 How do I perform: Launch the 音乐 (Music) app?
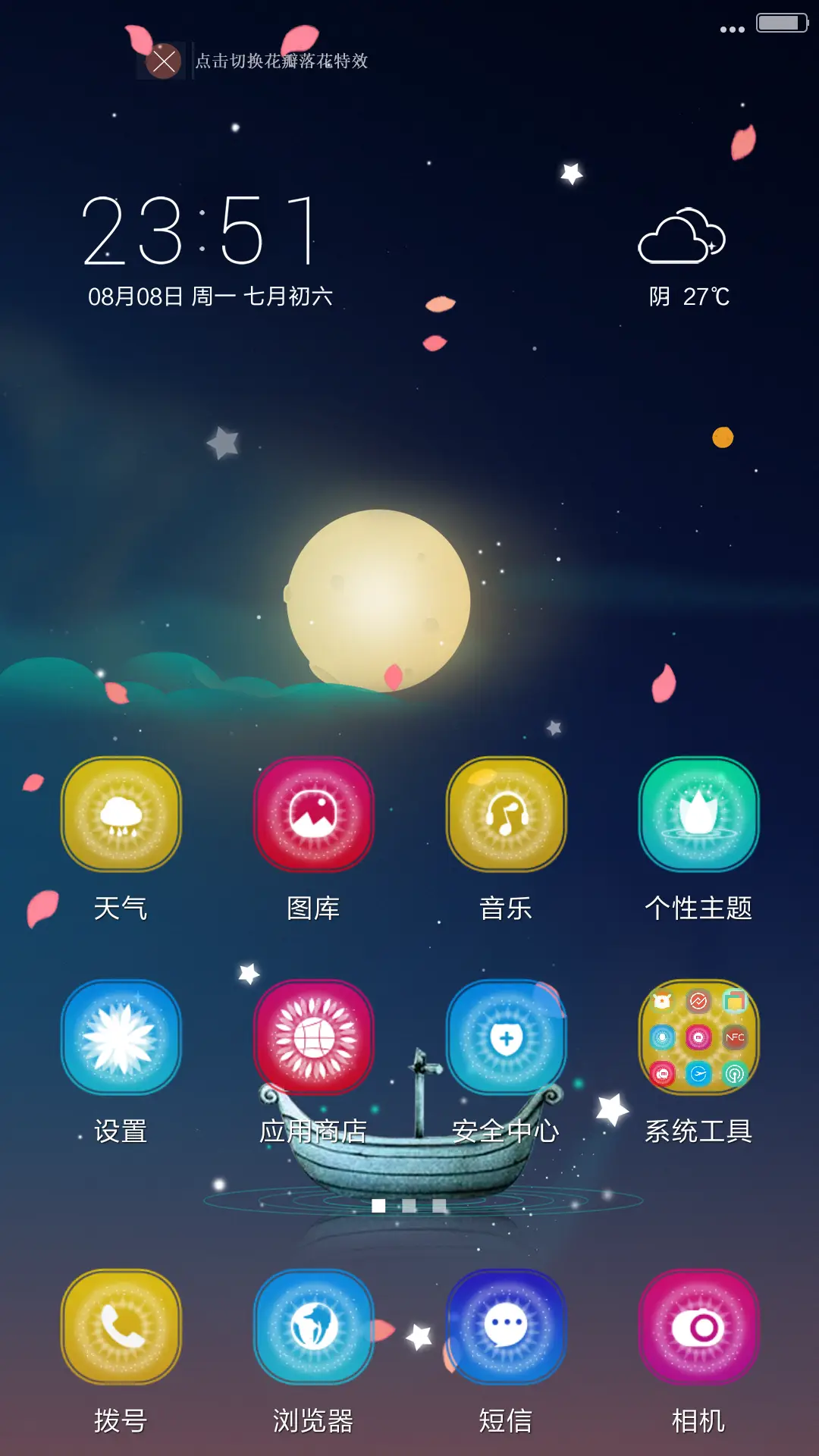click(x=506, y=815)
